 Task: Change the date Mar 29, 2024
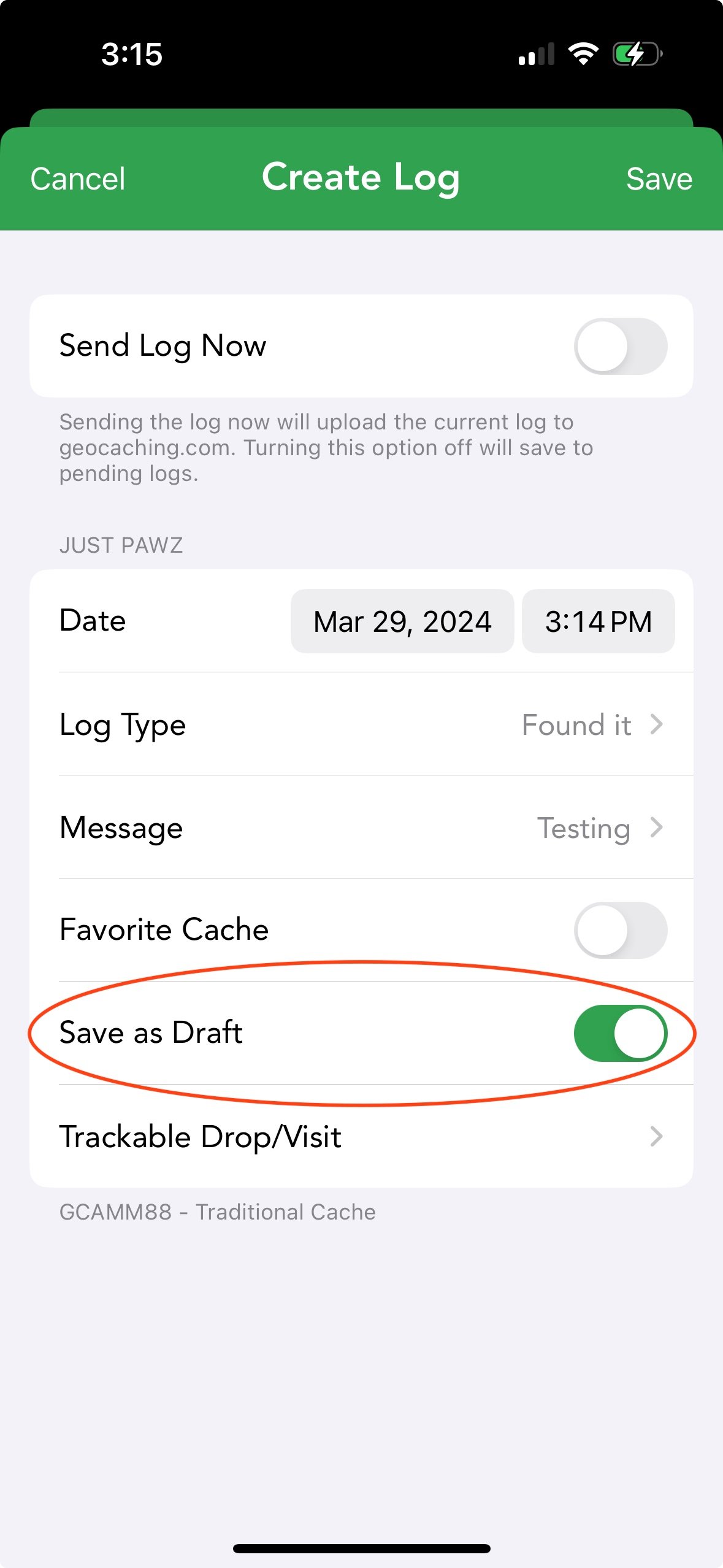click(x=402, y=621)
